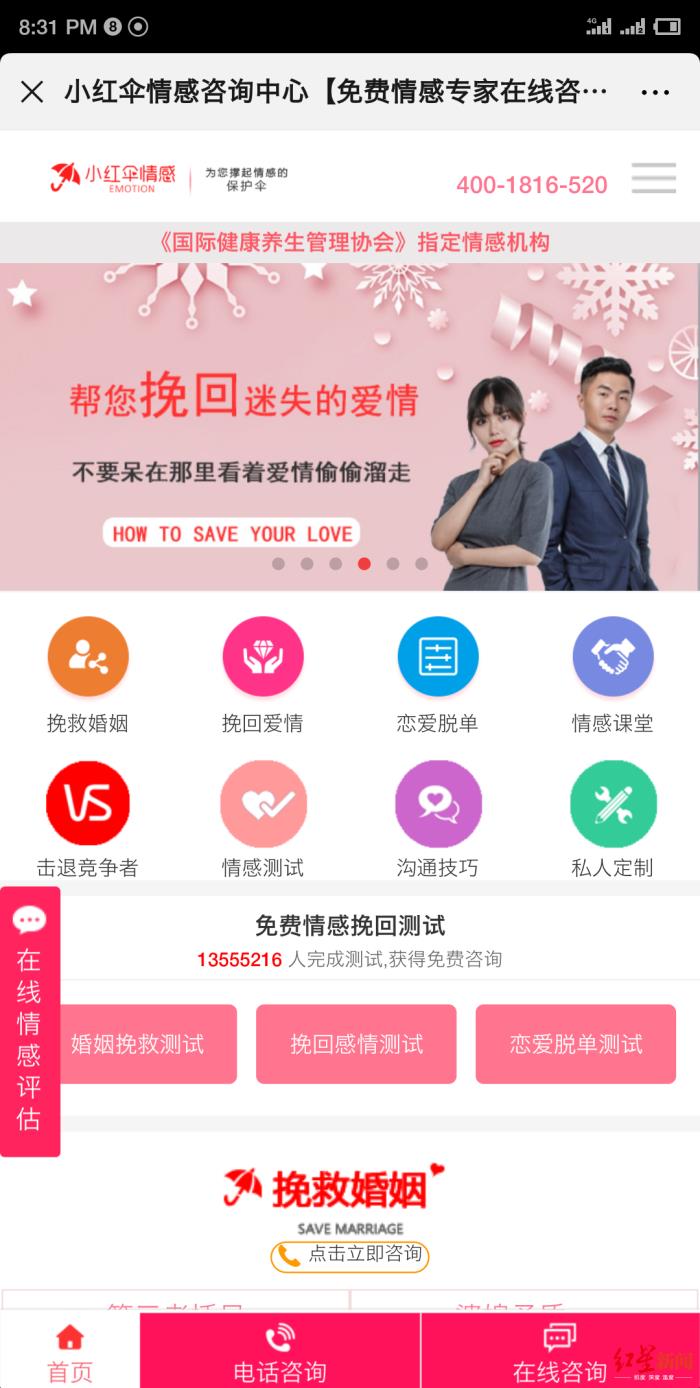The height and width of the screenshot is (1388, 700).
Task: Tap 点击立即咨询 under 挽救婚姻
Action: point(350,1255)
